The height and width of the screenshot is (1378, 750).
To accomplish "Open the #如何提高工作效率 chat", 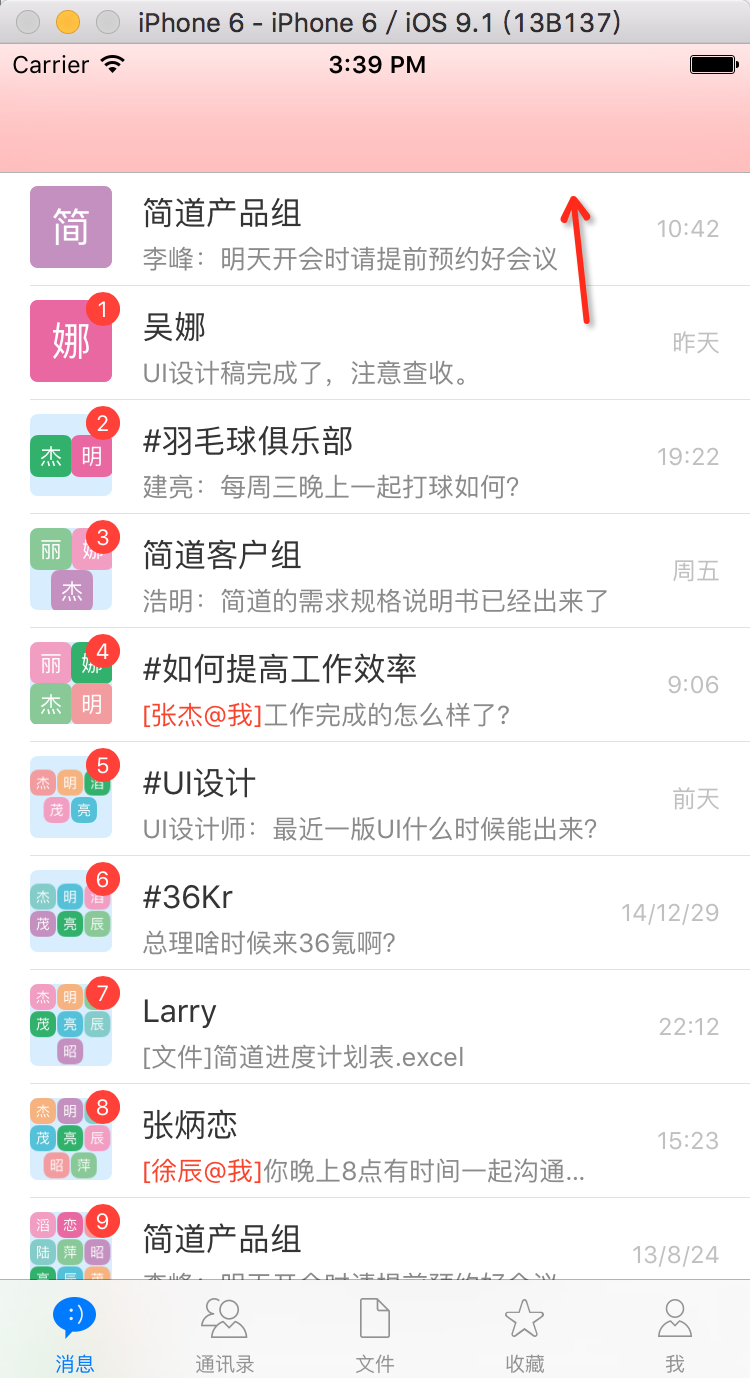I will coord(375,685).
